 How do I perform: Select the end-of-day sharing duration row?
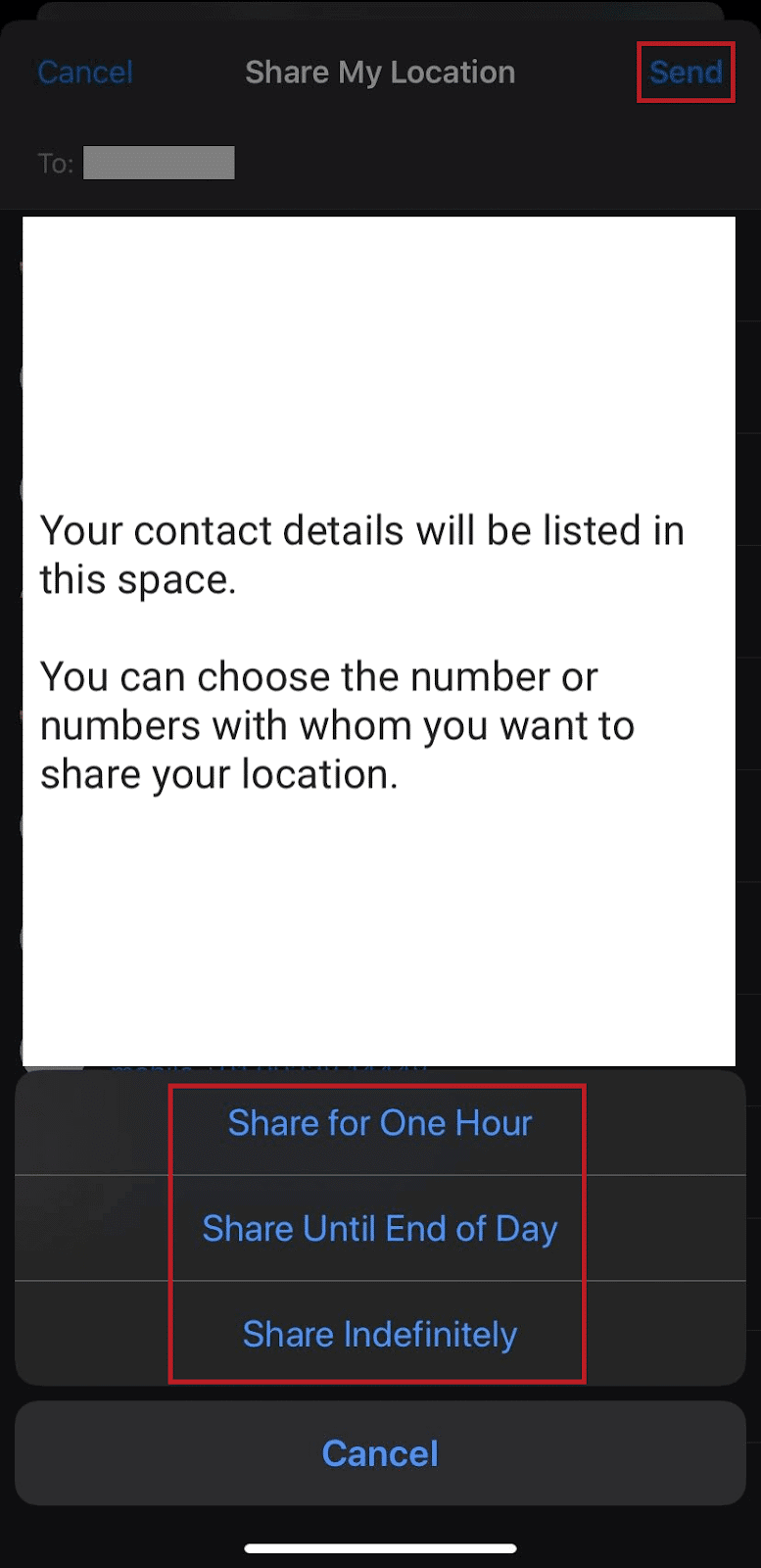coord(380,1228)
